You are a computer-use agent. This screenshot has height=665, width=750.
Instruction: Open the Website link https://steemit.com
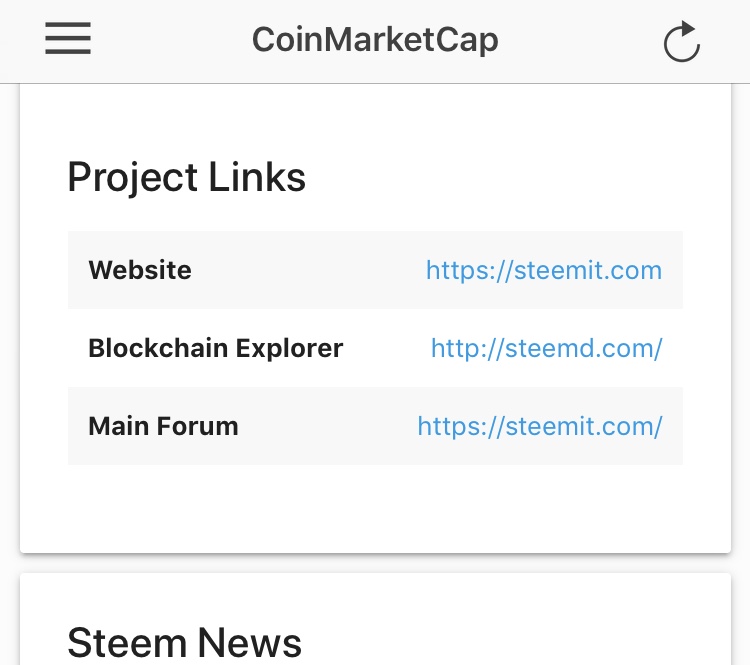point(544,271)
